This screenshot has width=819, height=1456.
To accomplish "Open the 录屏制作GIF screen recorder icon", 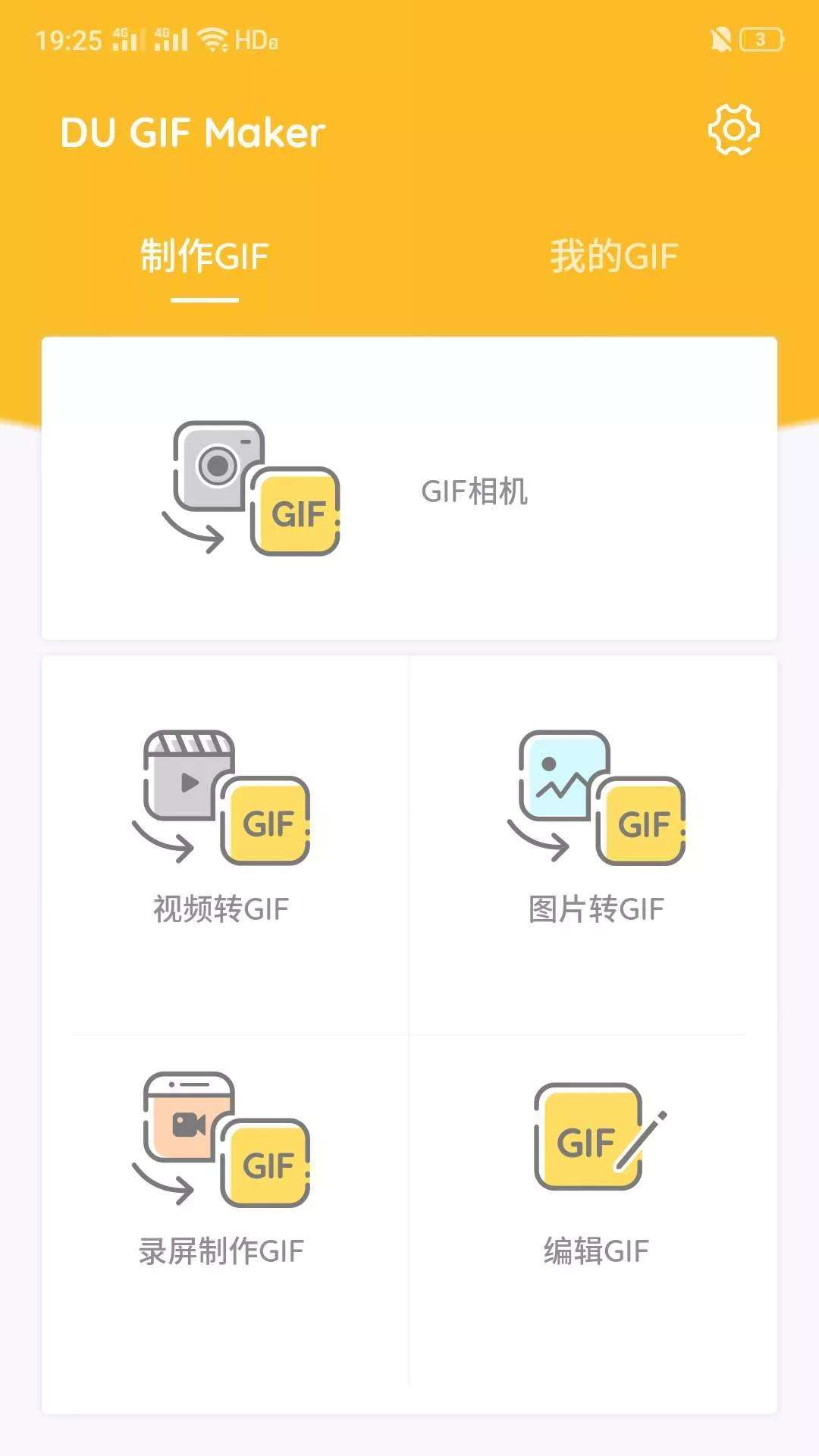I will click(x=224, y=1137).
